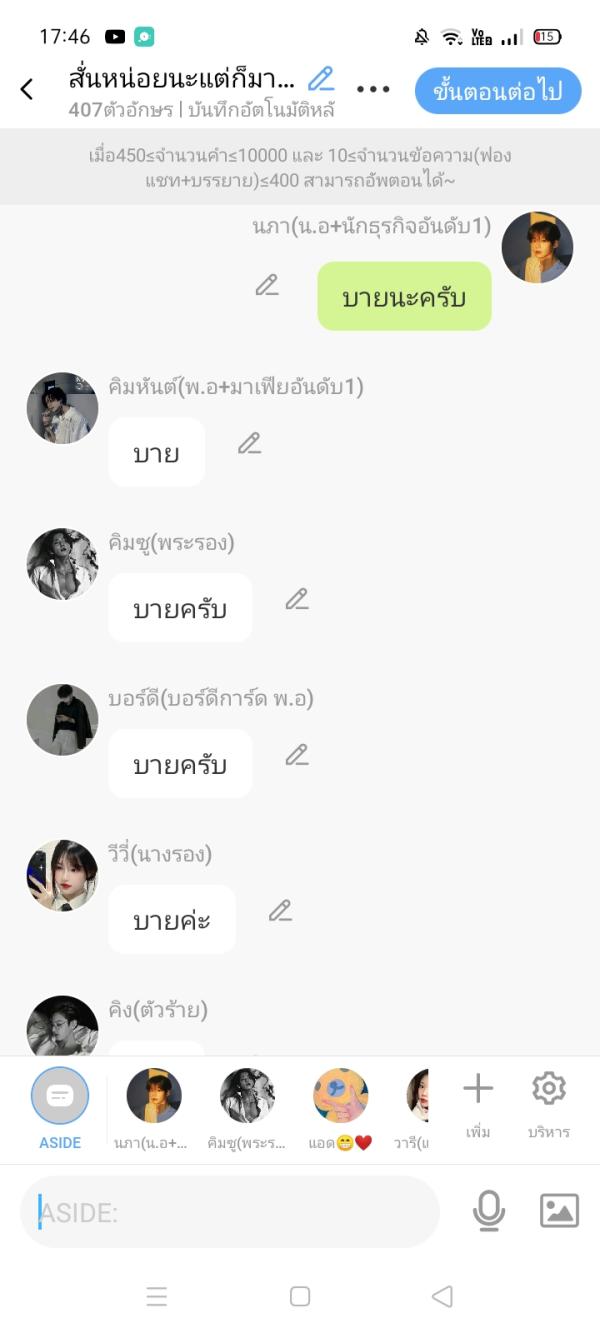Edit รีวี่'s message บายค่ะ
600x1333 pixels.
(281, 911)
